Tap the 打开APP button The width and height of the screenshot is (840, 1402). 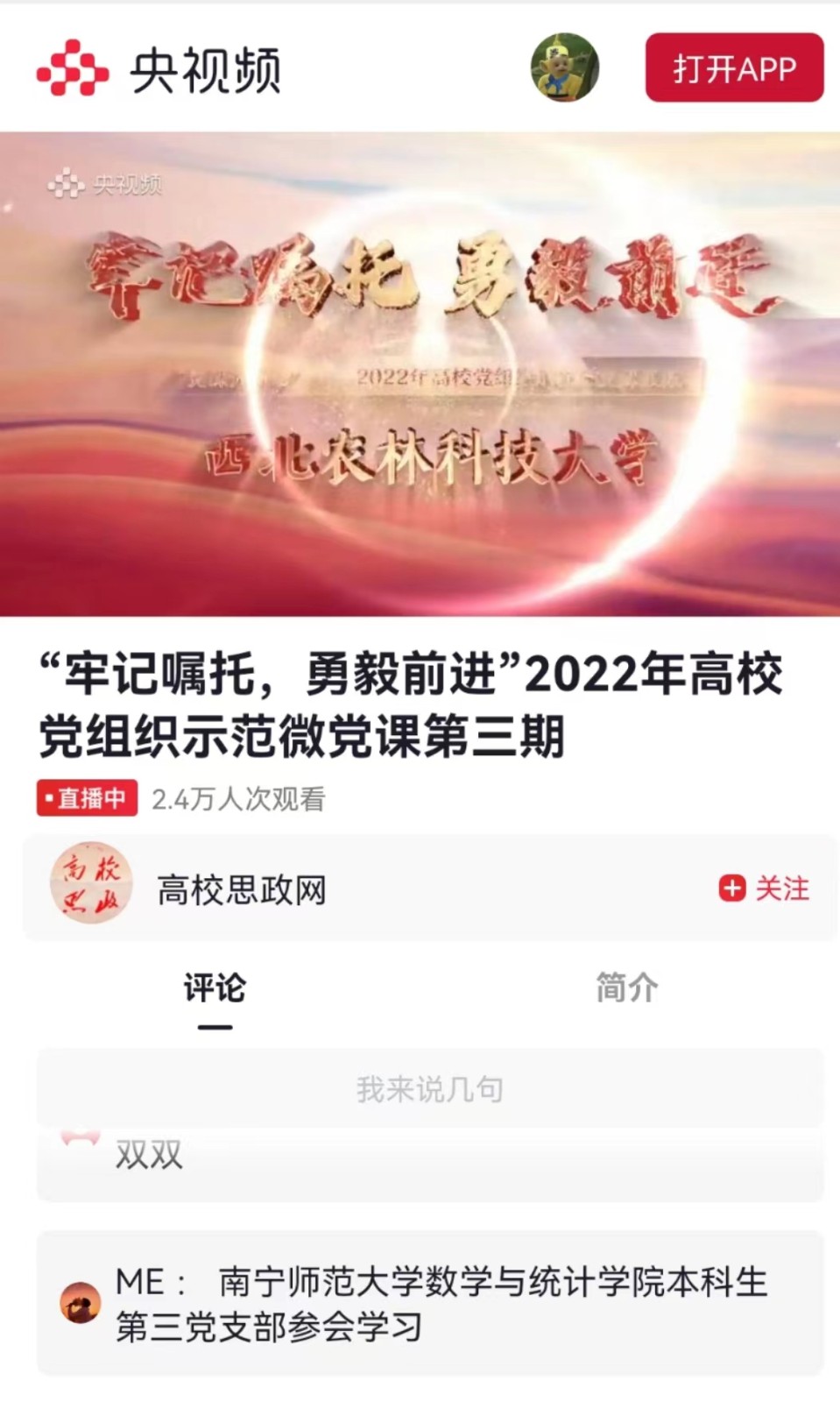pyautogui.click(x=734, y=68)
